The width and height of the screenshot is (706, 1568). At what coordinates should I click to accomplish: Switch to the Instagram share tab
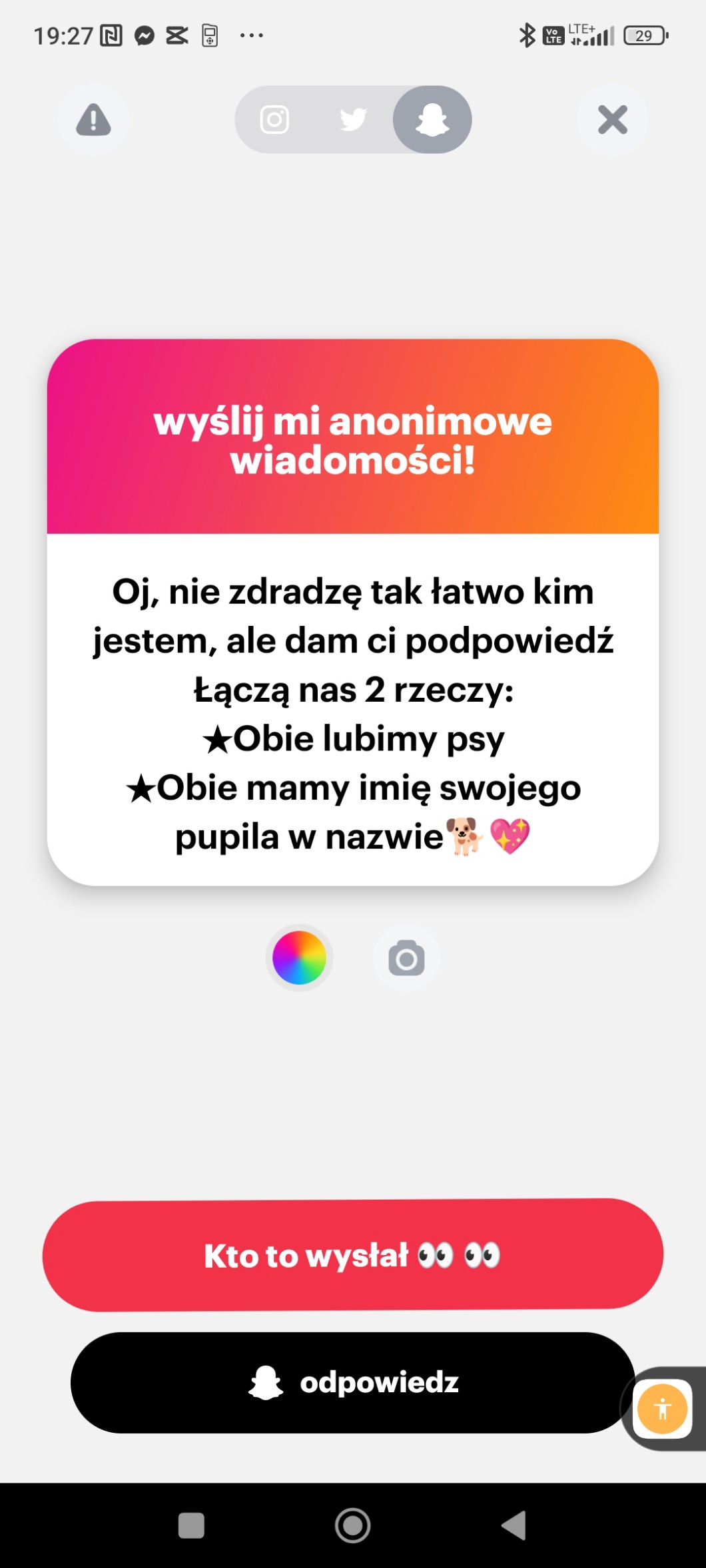274,120
